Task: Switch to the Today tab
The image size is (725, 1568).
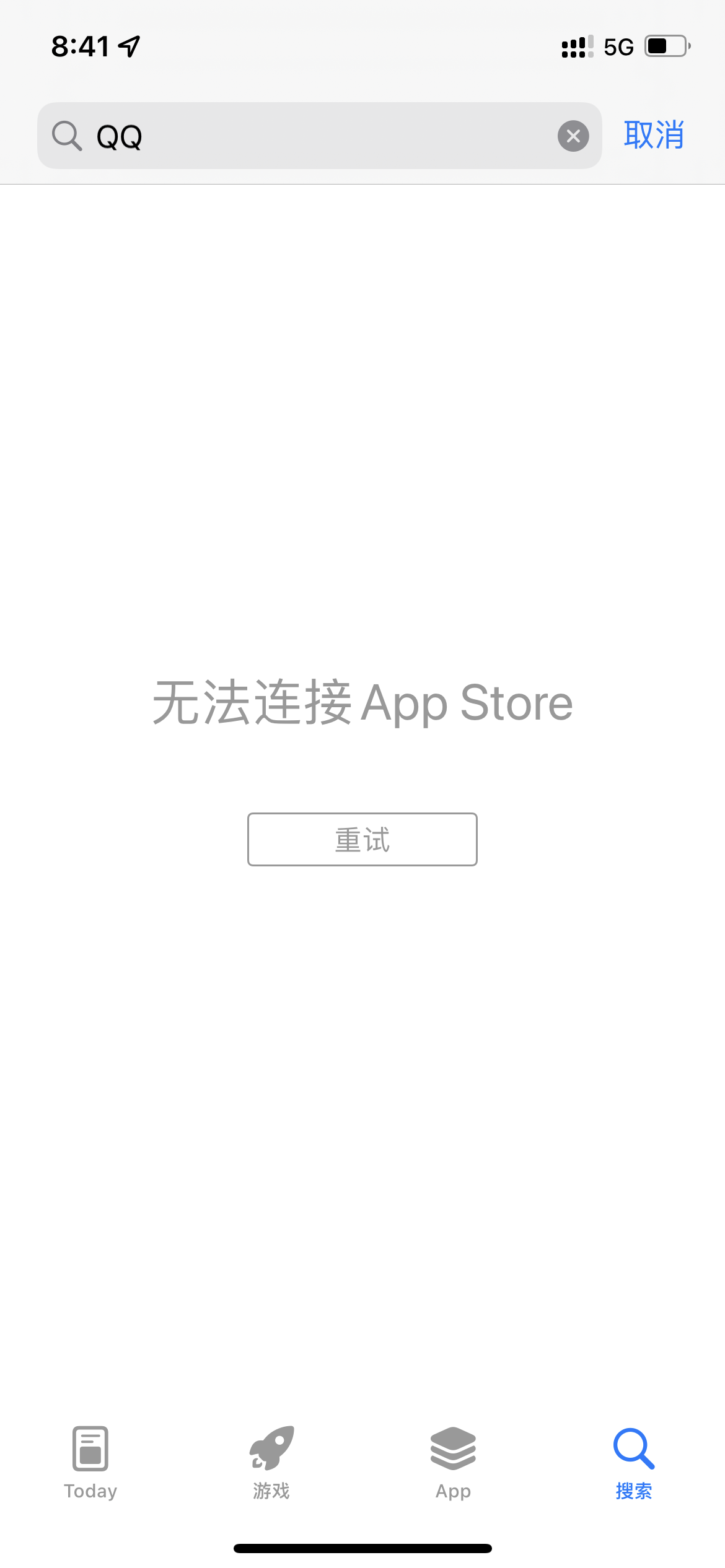Action: pos(90,1462)
